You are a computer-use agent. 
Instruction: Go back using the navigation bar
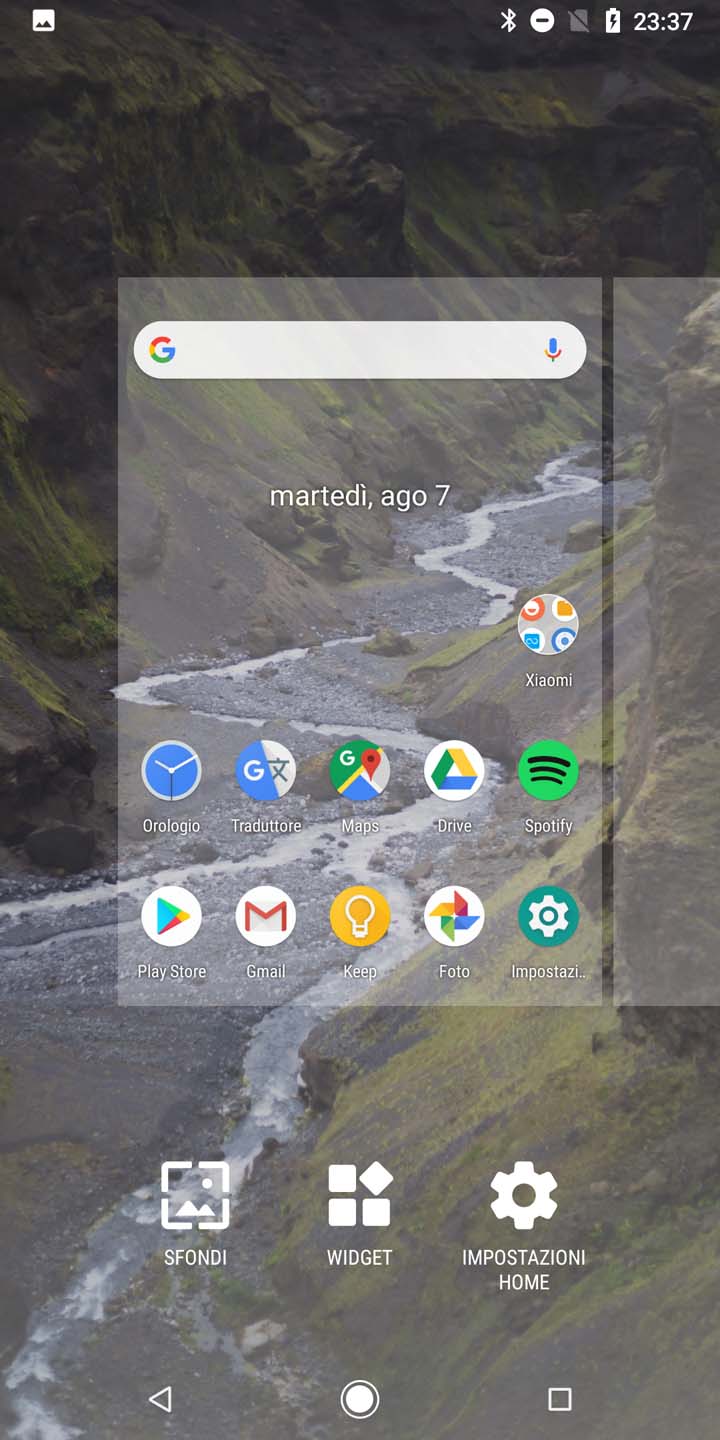click(x=160, y=1399)
